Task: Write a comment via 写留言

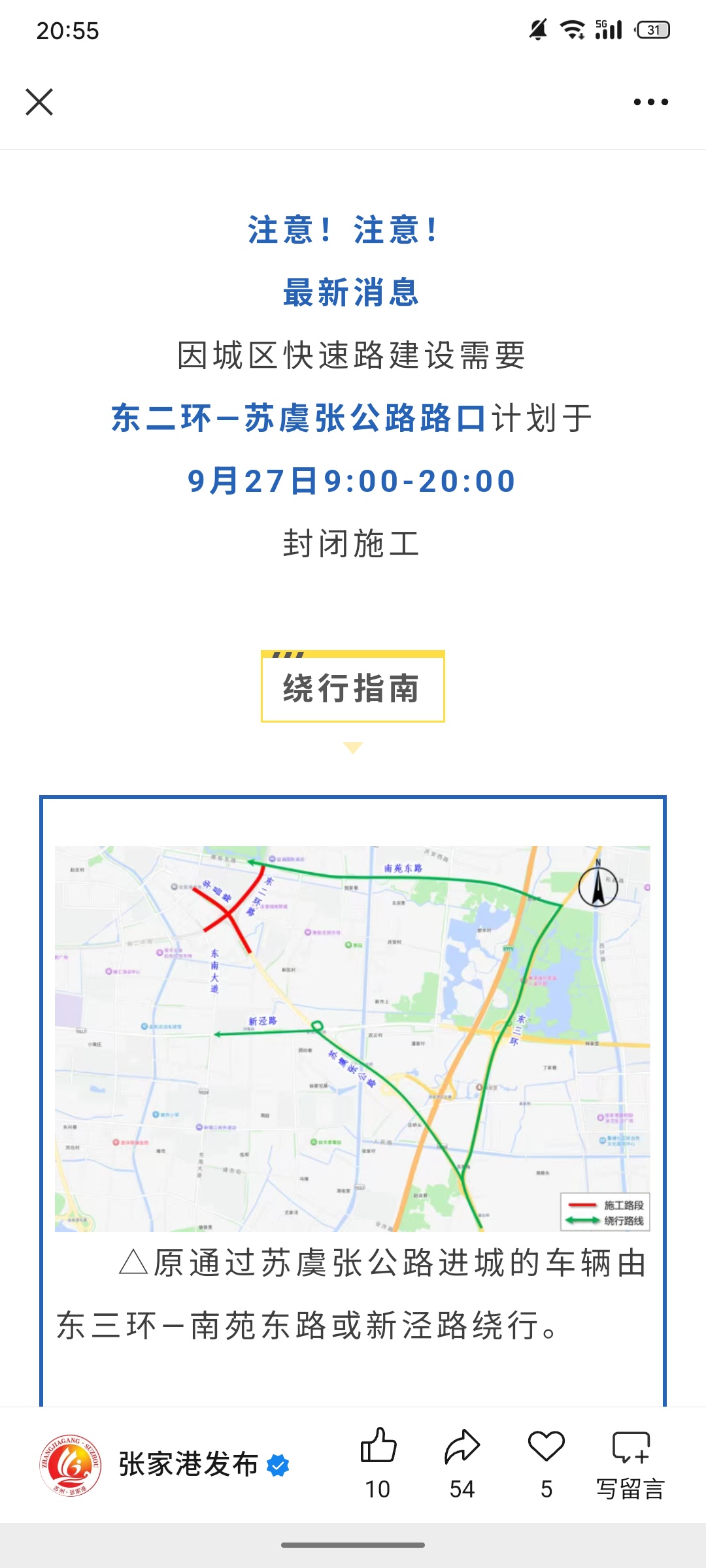Action: (x=630, y=1462)
